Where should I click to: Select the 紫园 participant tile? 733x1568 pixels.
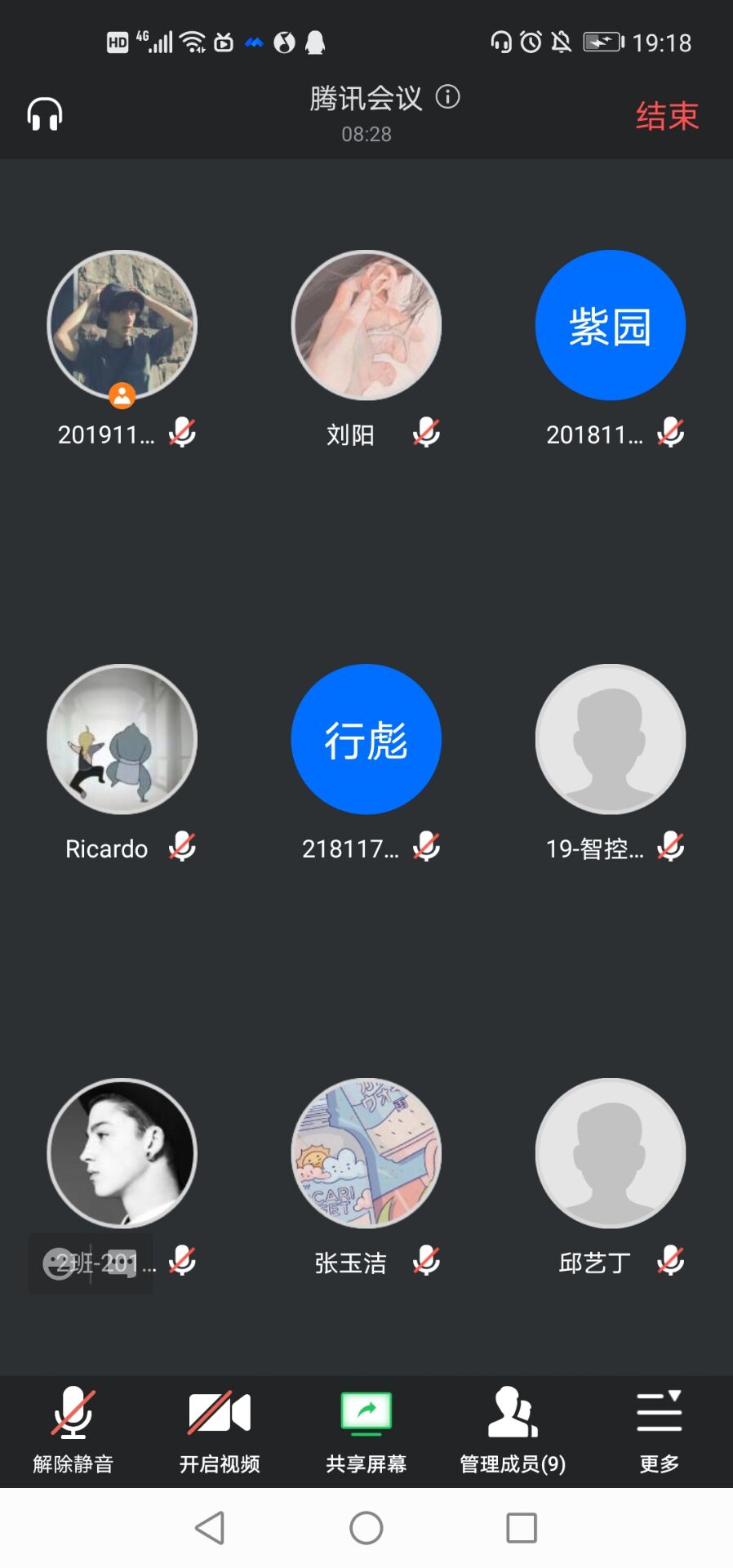point(611,327)
